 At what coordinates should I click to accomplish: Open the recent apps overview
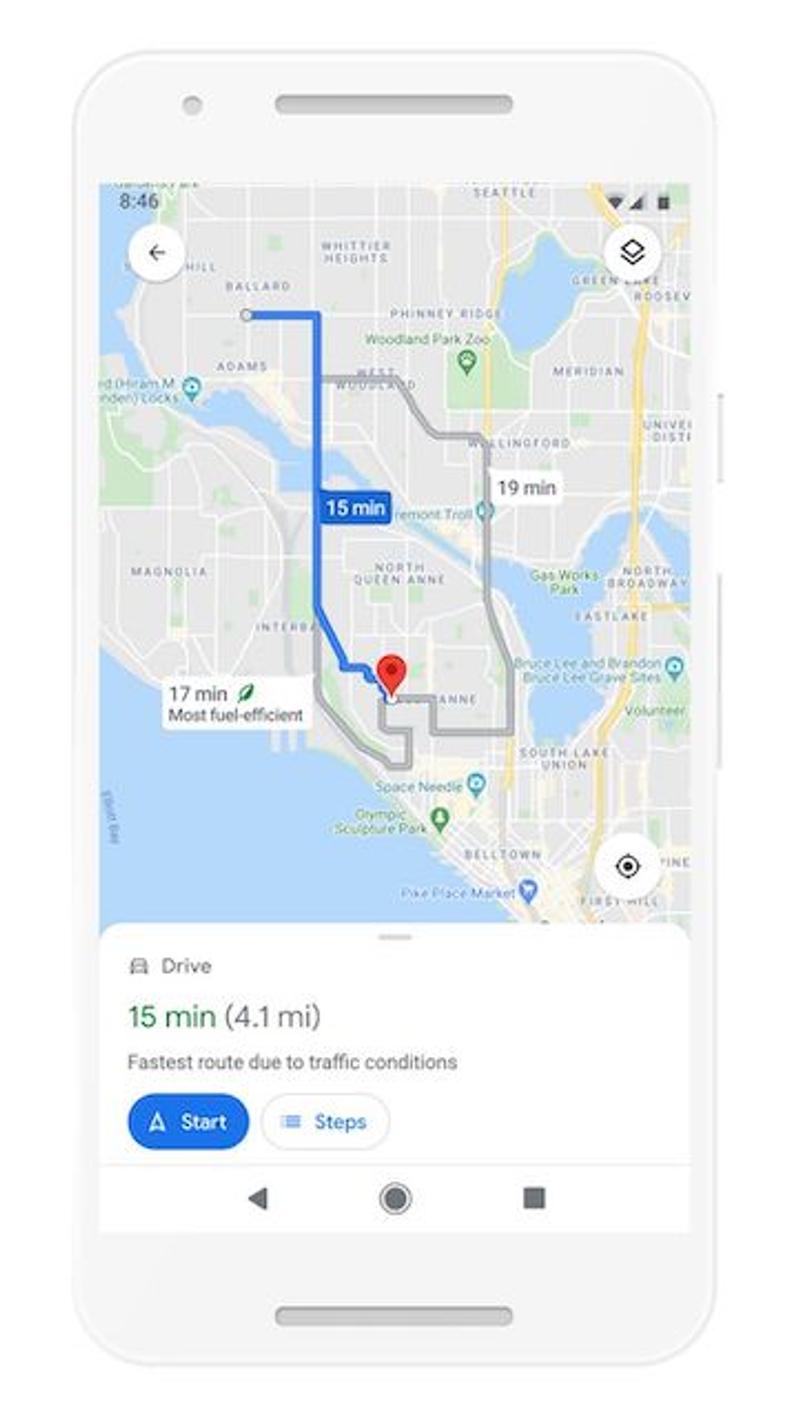tap(534, 1198)
